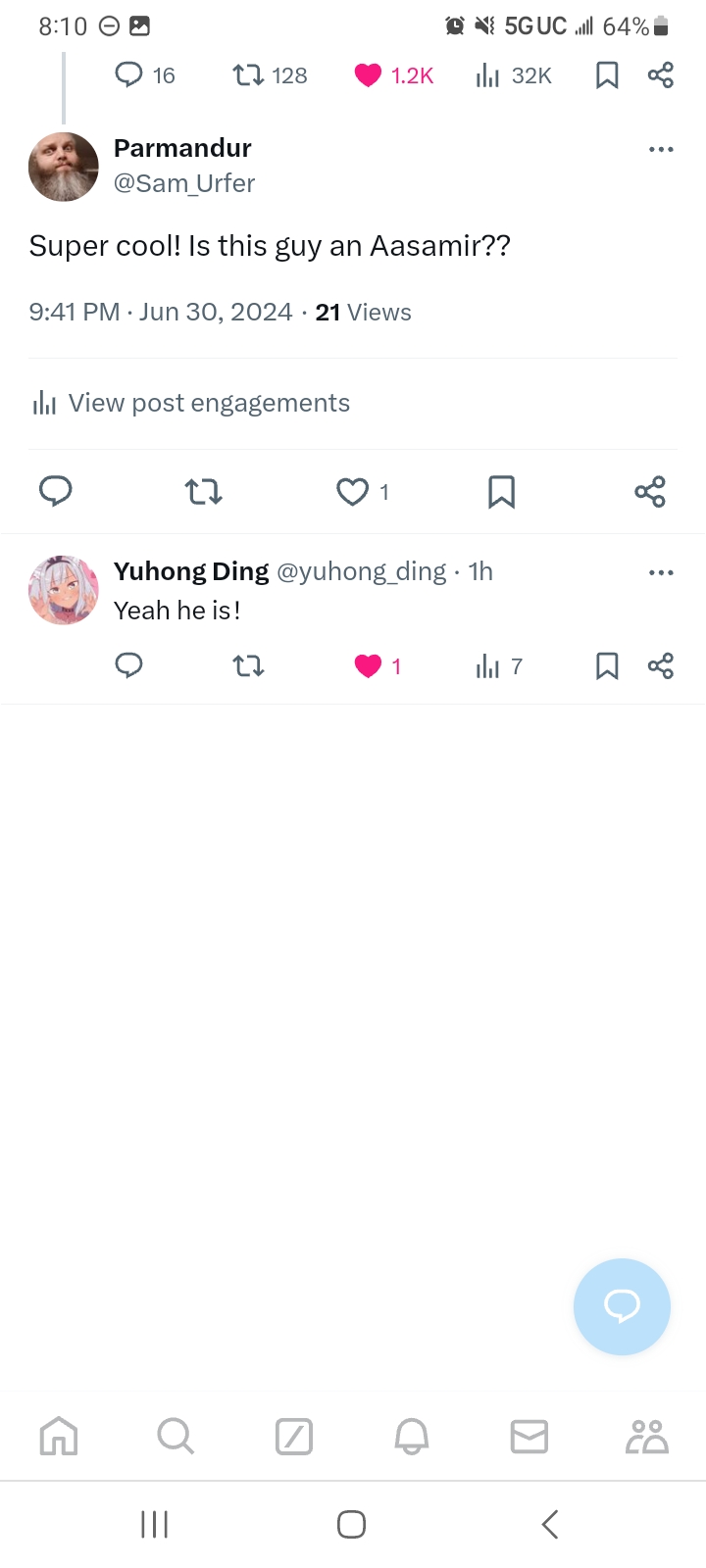Switch to the Communities tab
This screenshot has width=706, height=1568.
[647, 1437]
